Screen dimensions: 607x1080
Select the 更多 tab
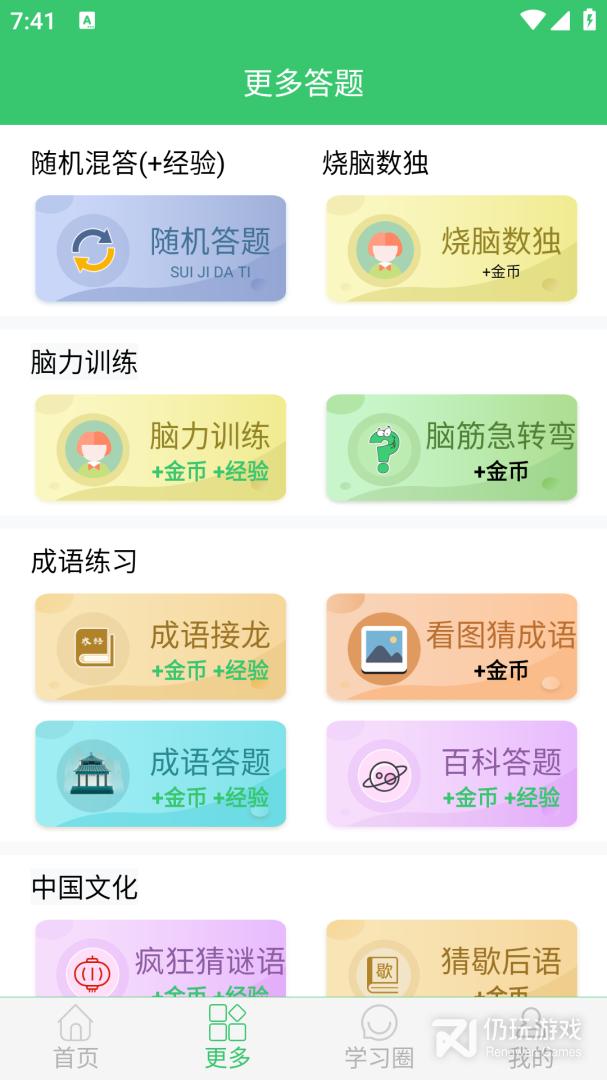pos(227,1038)
